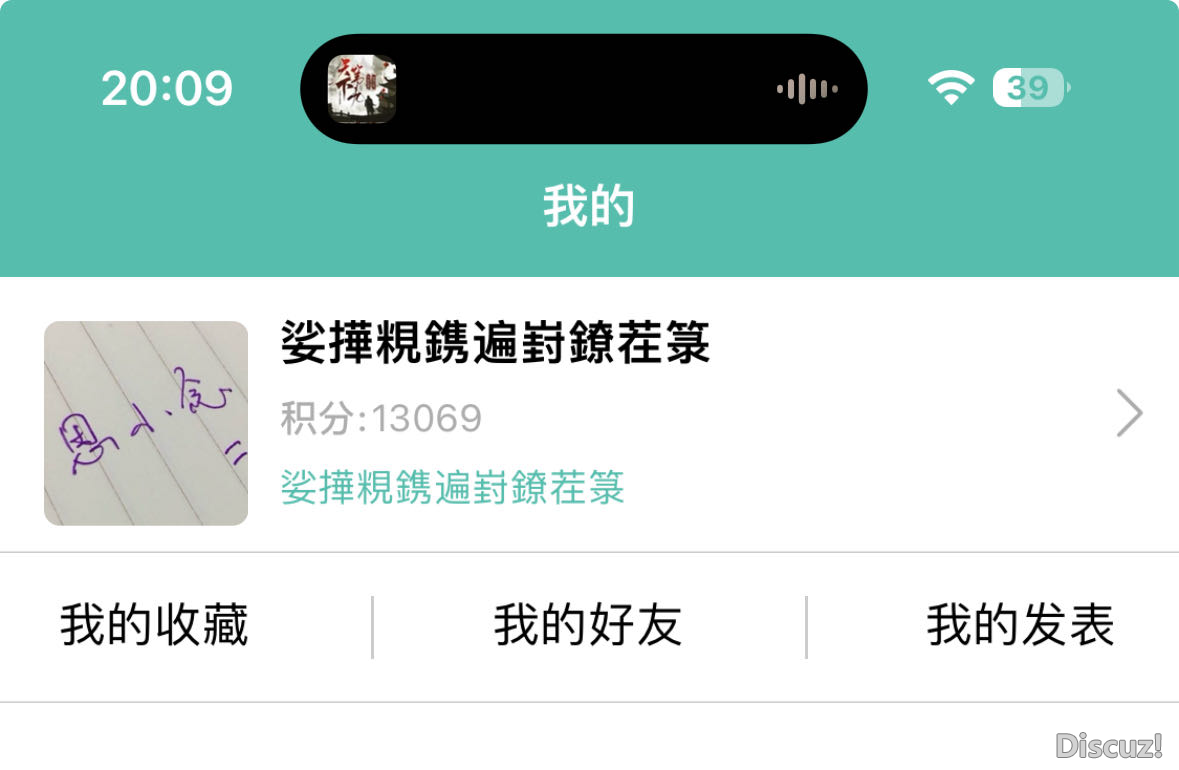Open the Dynamic Island now-playing activity
Viewport: 1179px width, 770px height.
(583, 89)
